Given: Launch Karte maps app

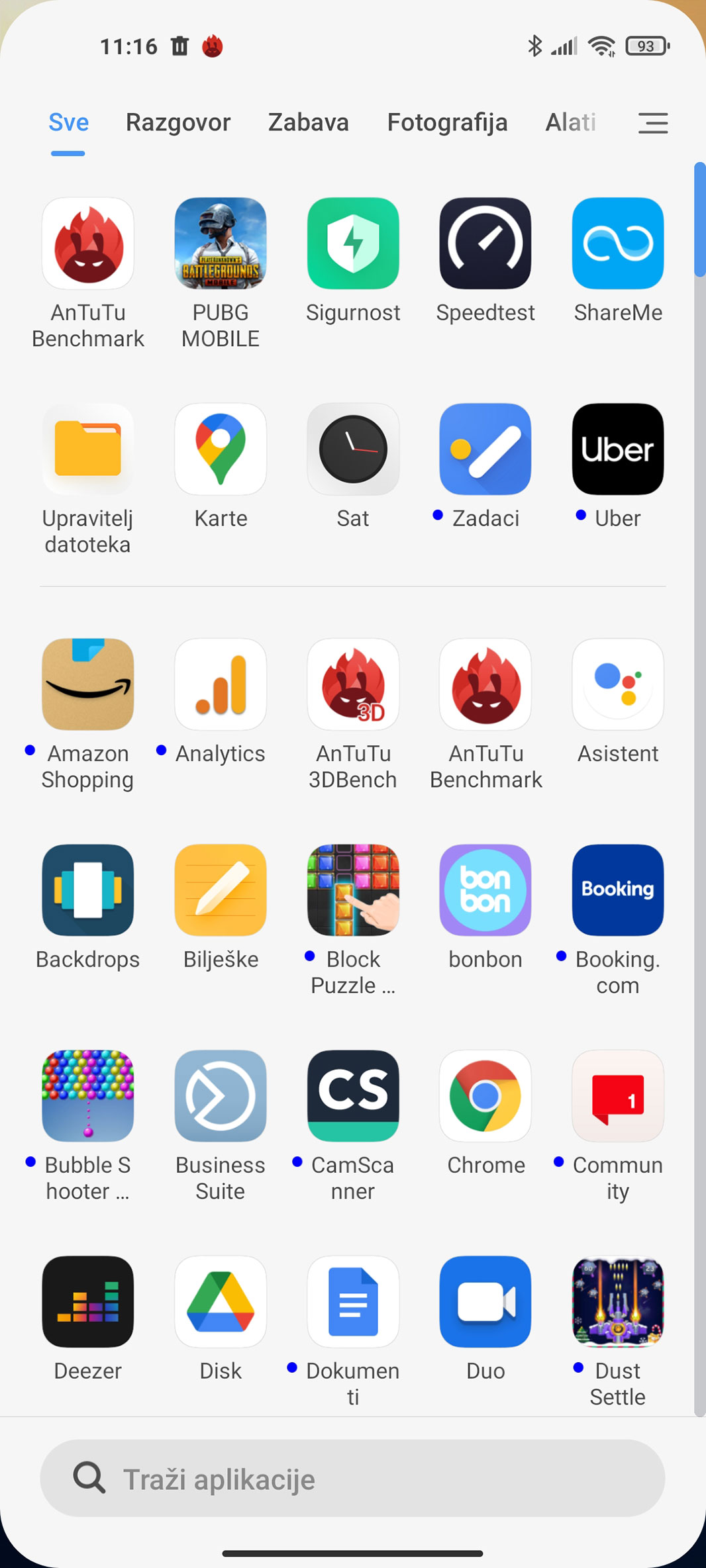Looking at the screenshot, I should click(x=221, y=449).
